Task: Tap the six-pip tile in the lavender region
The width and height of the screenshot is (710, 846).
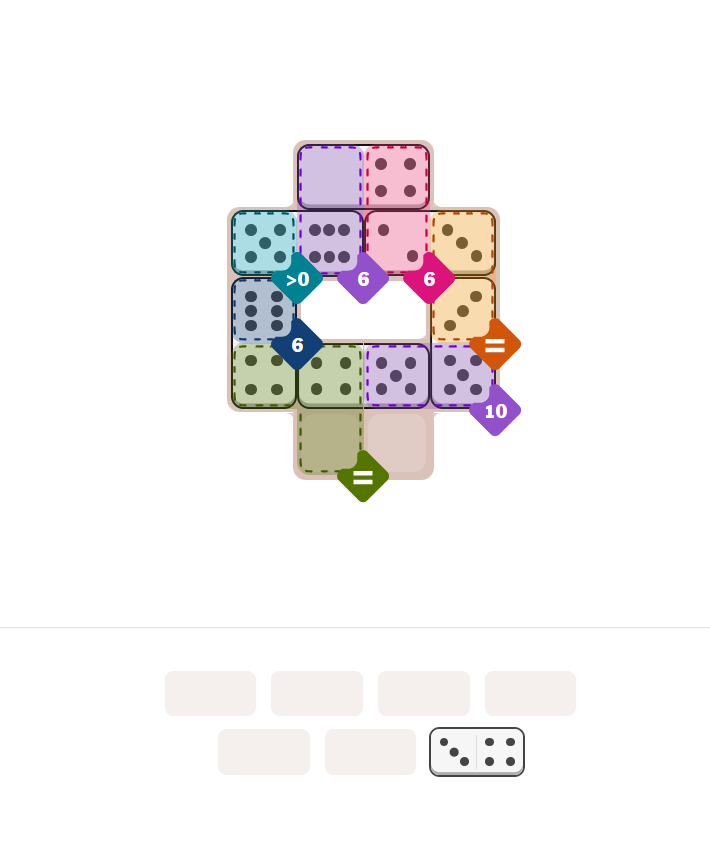Action: tap(330, 242)
